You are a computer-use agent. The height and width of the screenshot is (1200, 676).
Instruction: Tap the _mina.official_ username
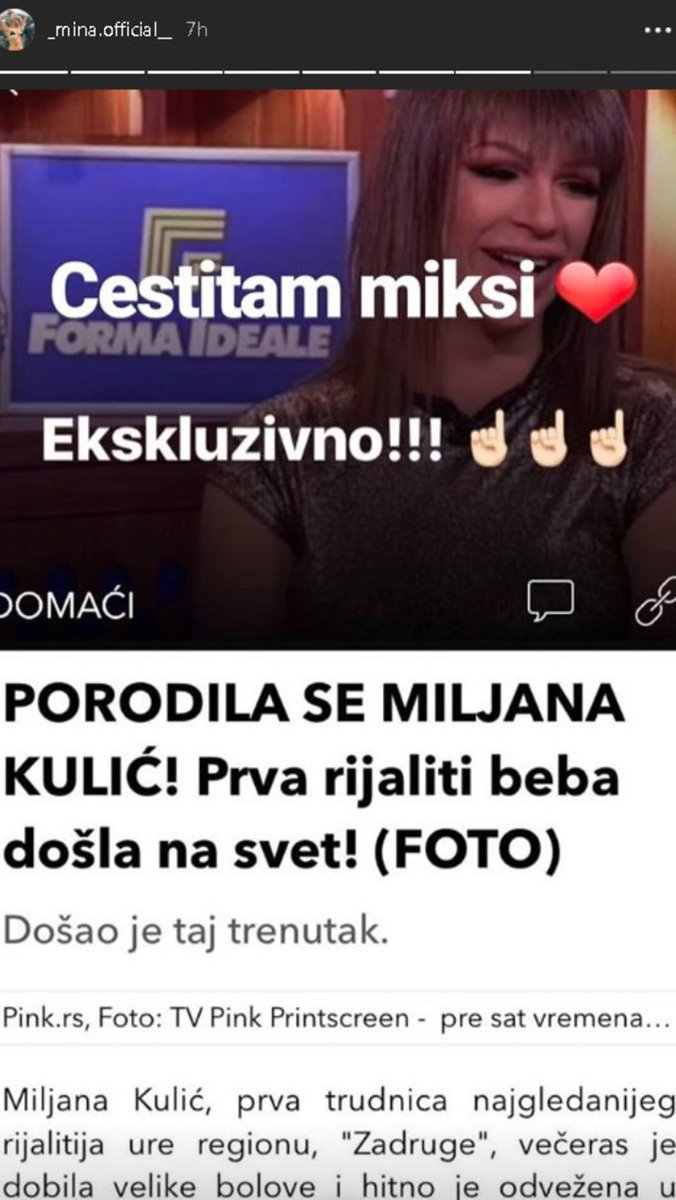pos(105,29)
